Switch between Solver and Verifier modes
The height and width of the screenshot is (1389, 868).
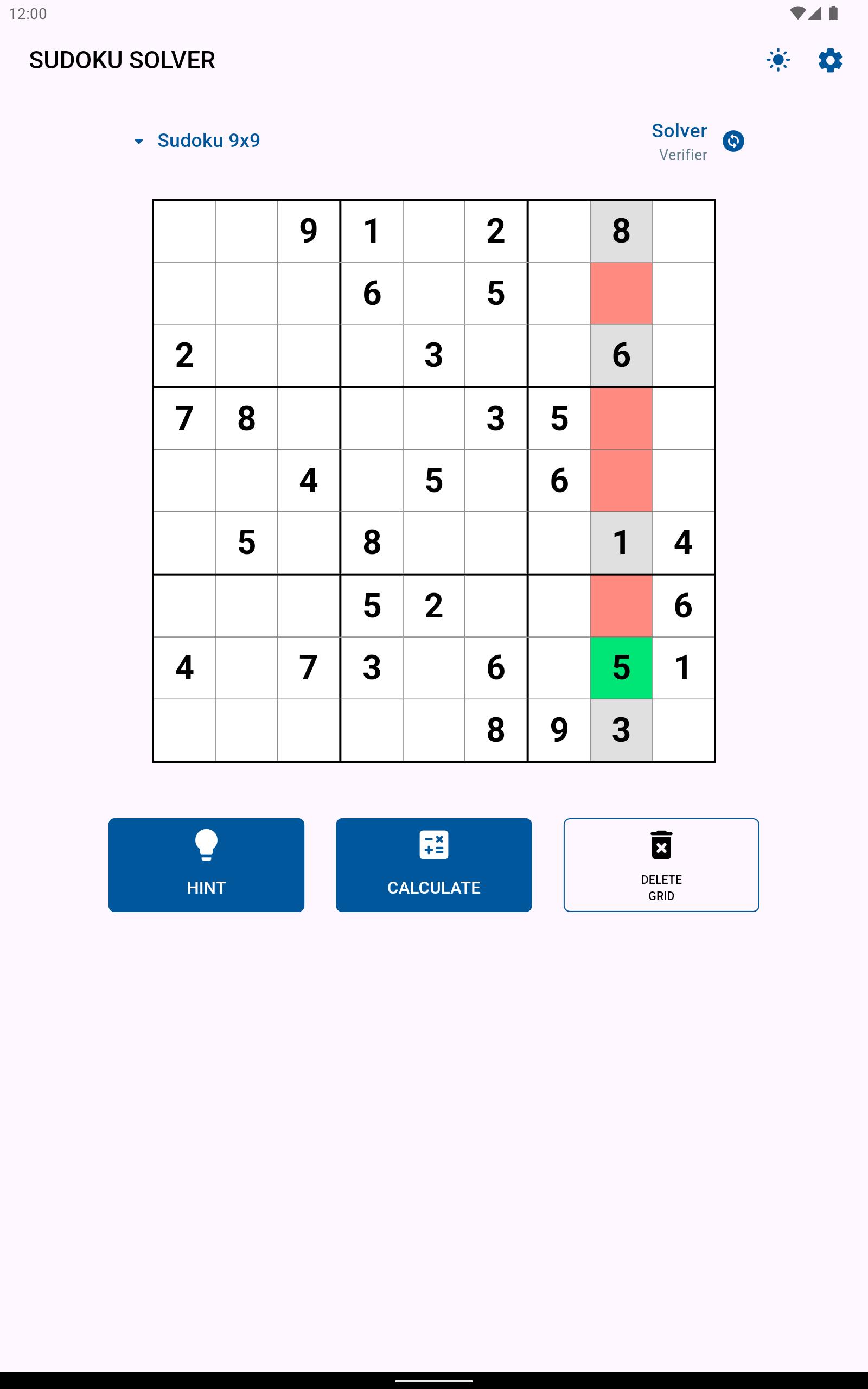pyautogui.click(x=733, y=141)
